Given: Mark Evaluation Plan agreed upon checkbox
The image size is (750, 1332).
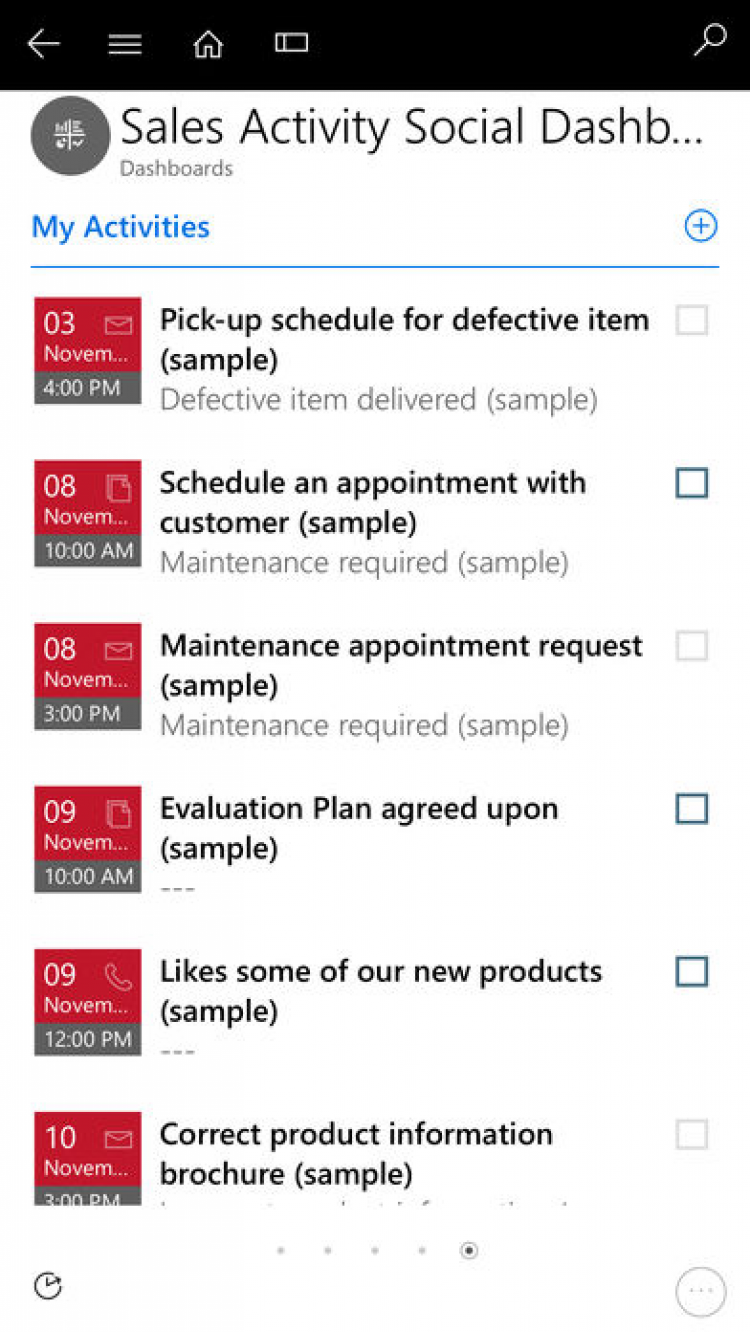Looking at the screenshot, I should 692,808.
